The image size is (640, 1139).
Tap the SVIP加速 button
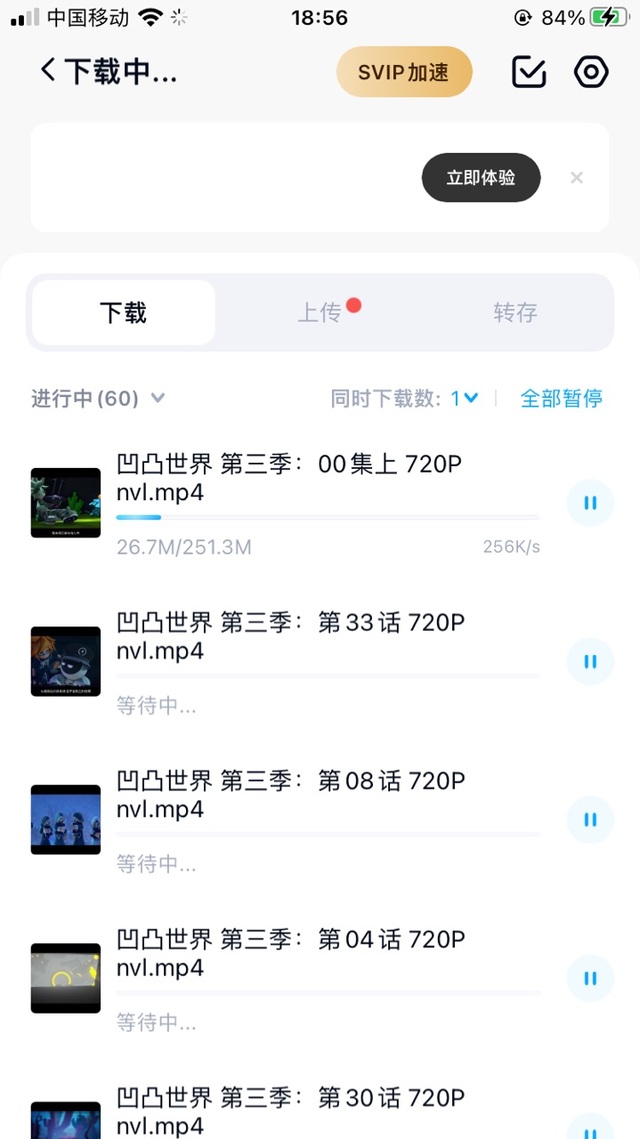coord(404,72)
